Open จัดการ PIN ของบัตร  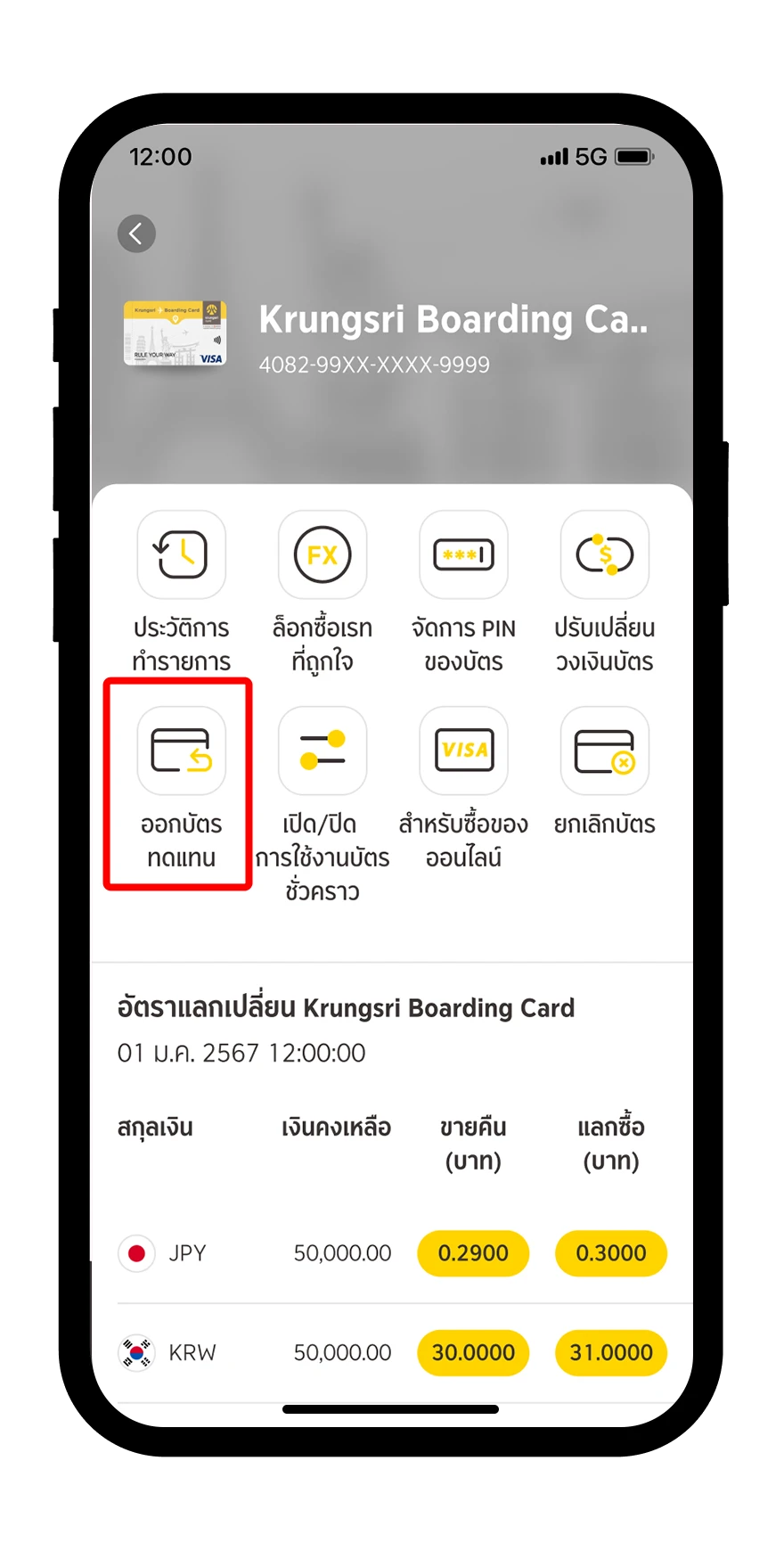(x=463, y=554)
